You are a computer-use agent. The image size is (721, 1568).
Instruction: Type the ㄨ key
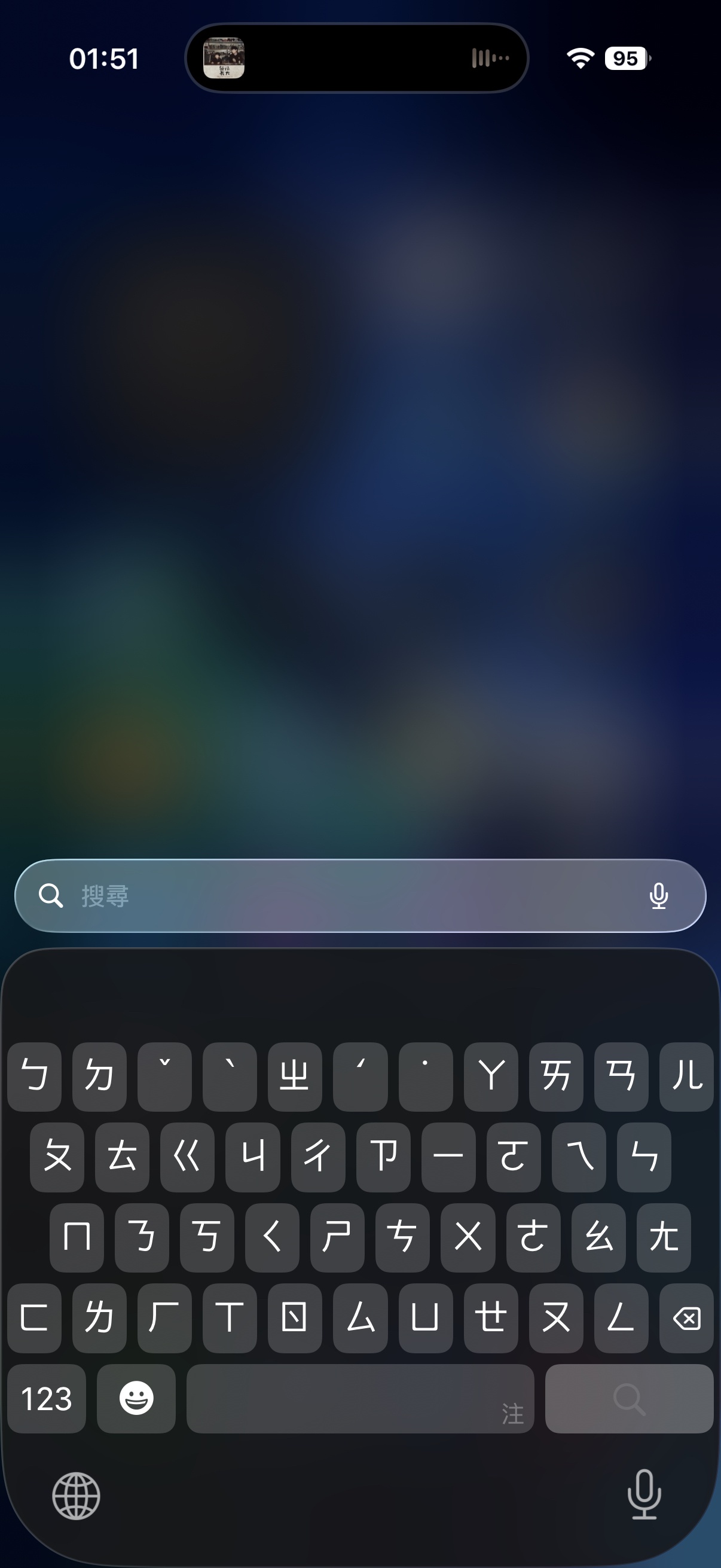point(468,1237)
